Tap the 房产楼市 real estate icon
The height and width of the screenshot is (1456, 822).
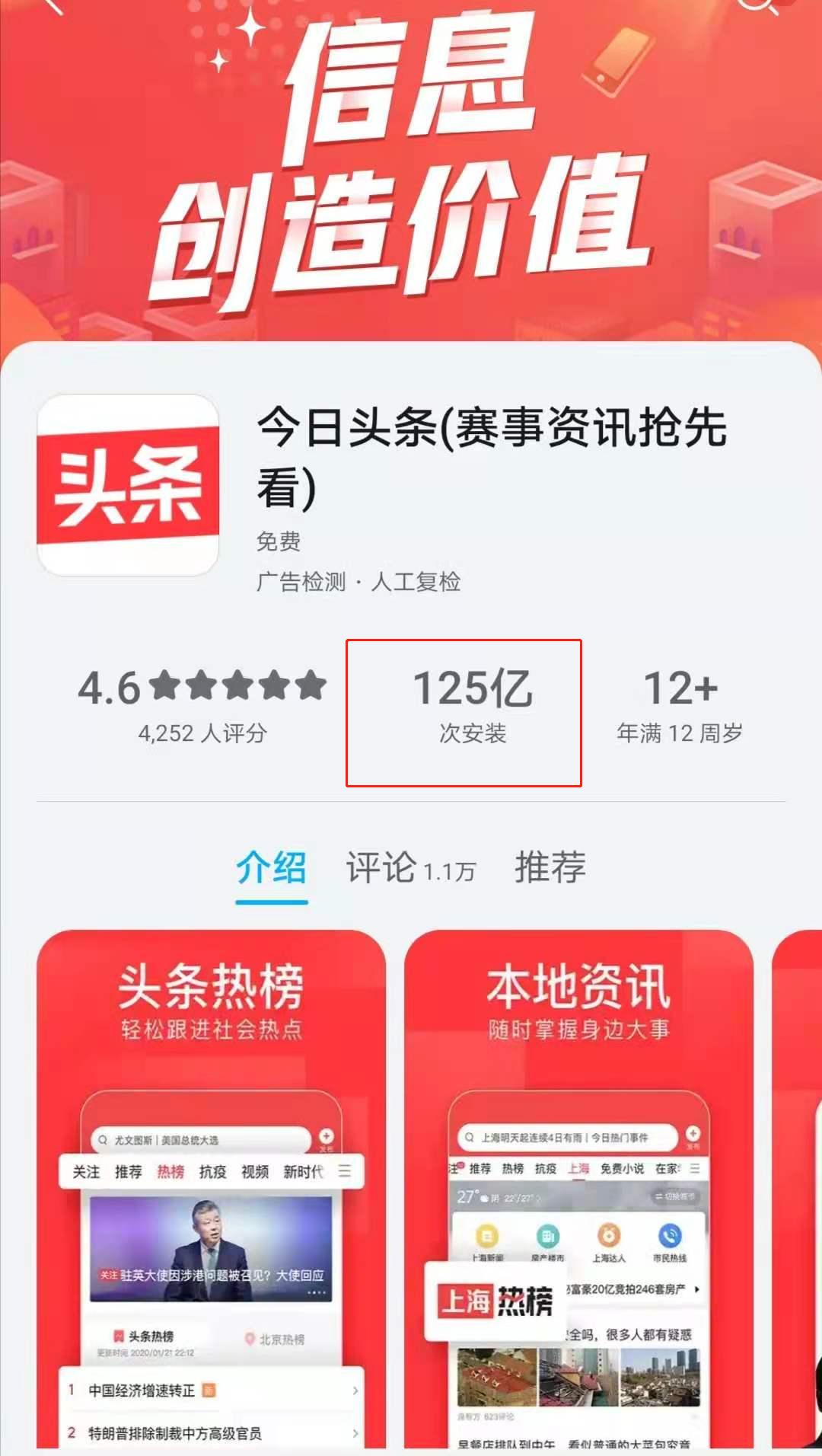tap(547, 1235)
